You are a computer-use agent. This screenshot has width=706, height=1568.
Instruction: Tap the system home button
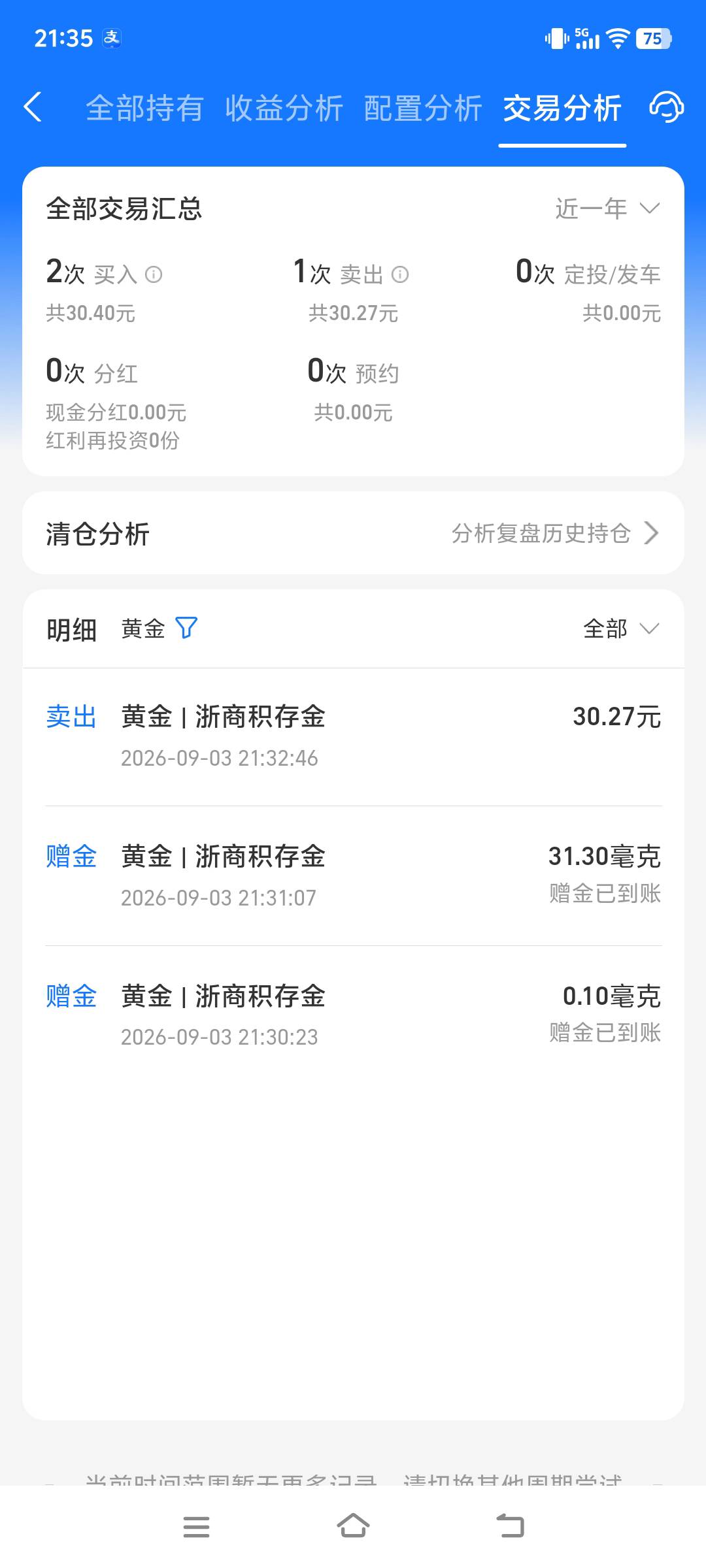[x=353, y=1527]
